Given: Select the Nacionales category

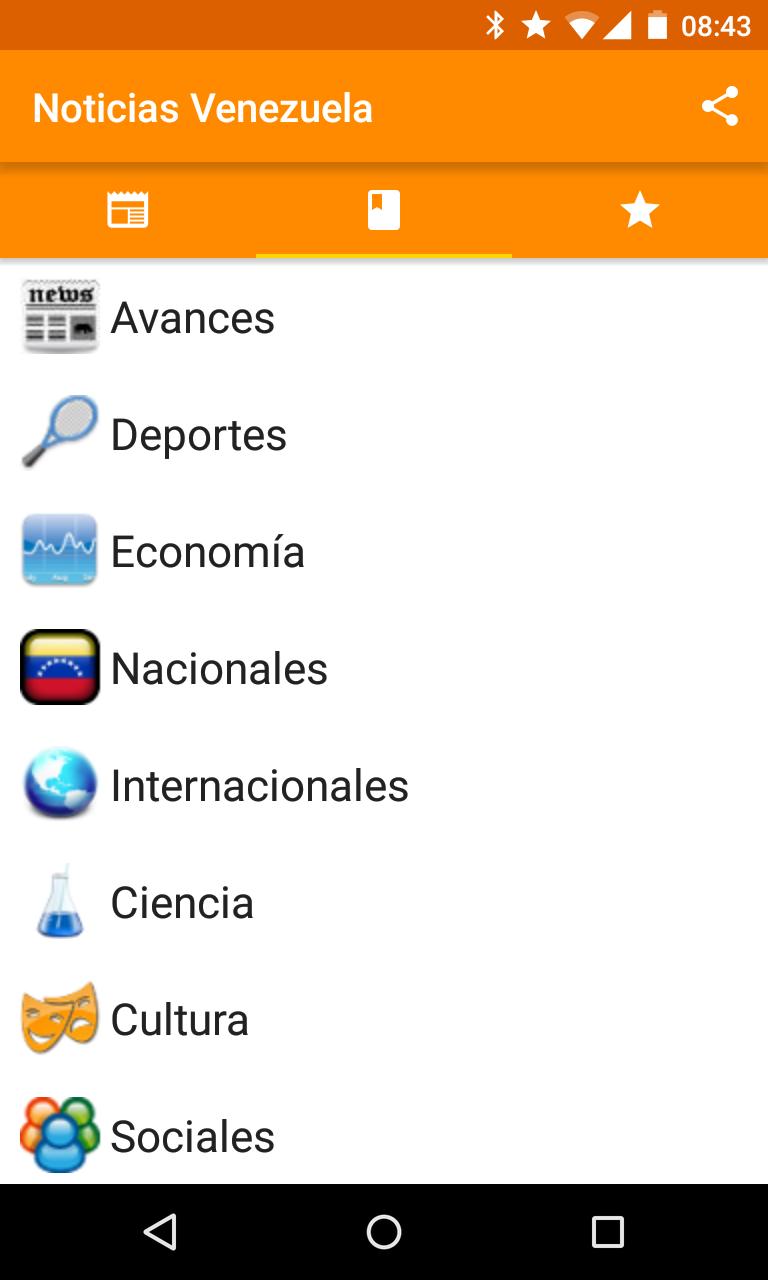Looking at the screenshot, I should pyautogui.click(x=219, y=667).
